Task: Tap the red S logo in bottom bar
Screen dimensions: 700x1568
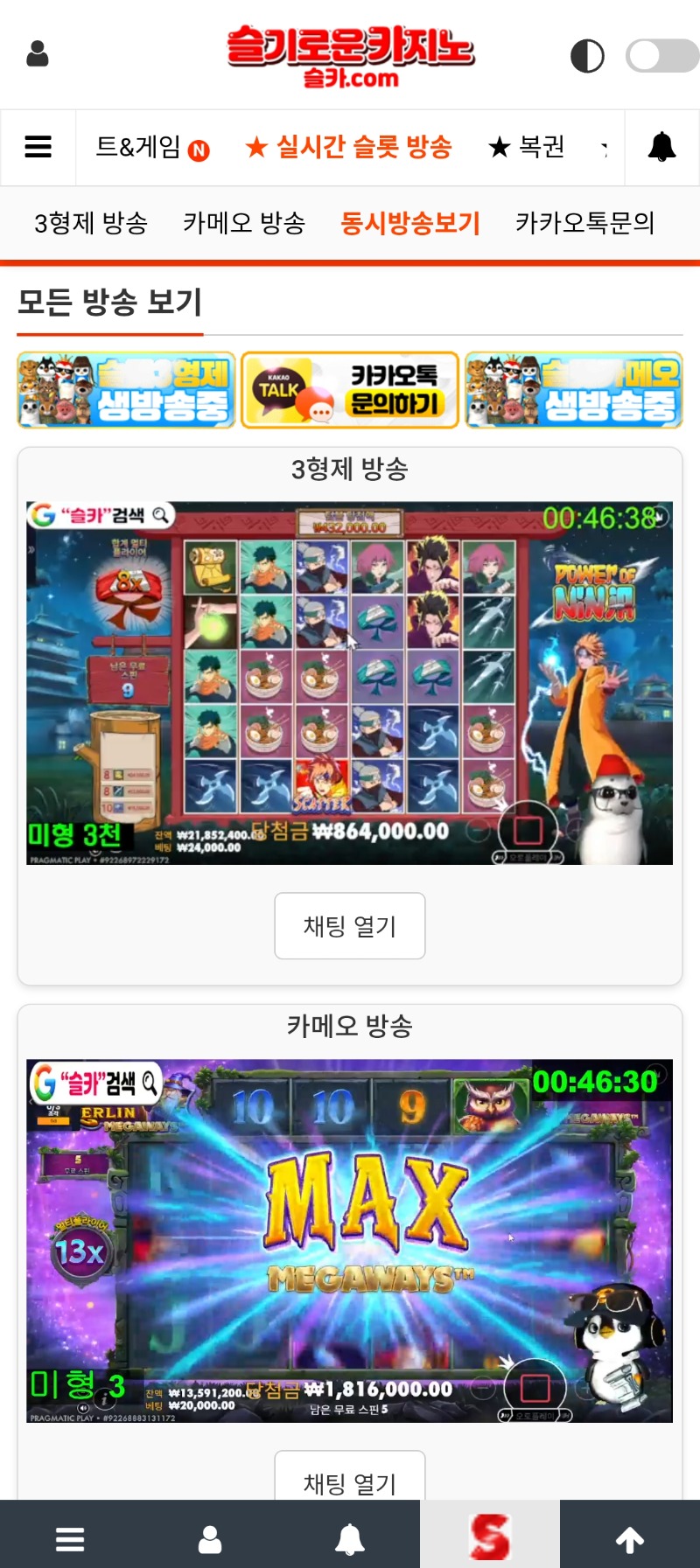Action: tap(490, 1537)
